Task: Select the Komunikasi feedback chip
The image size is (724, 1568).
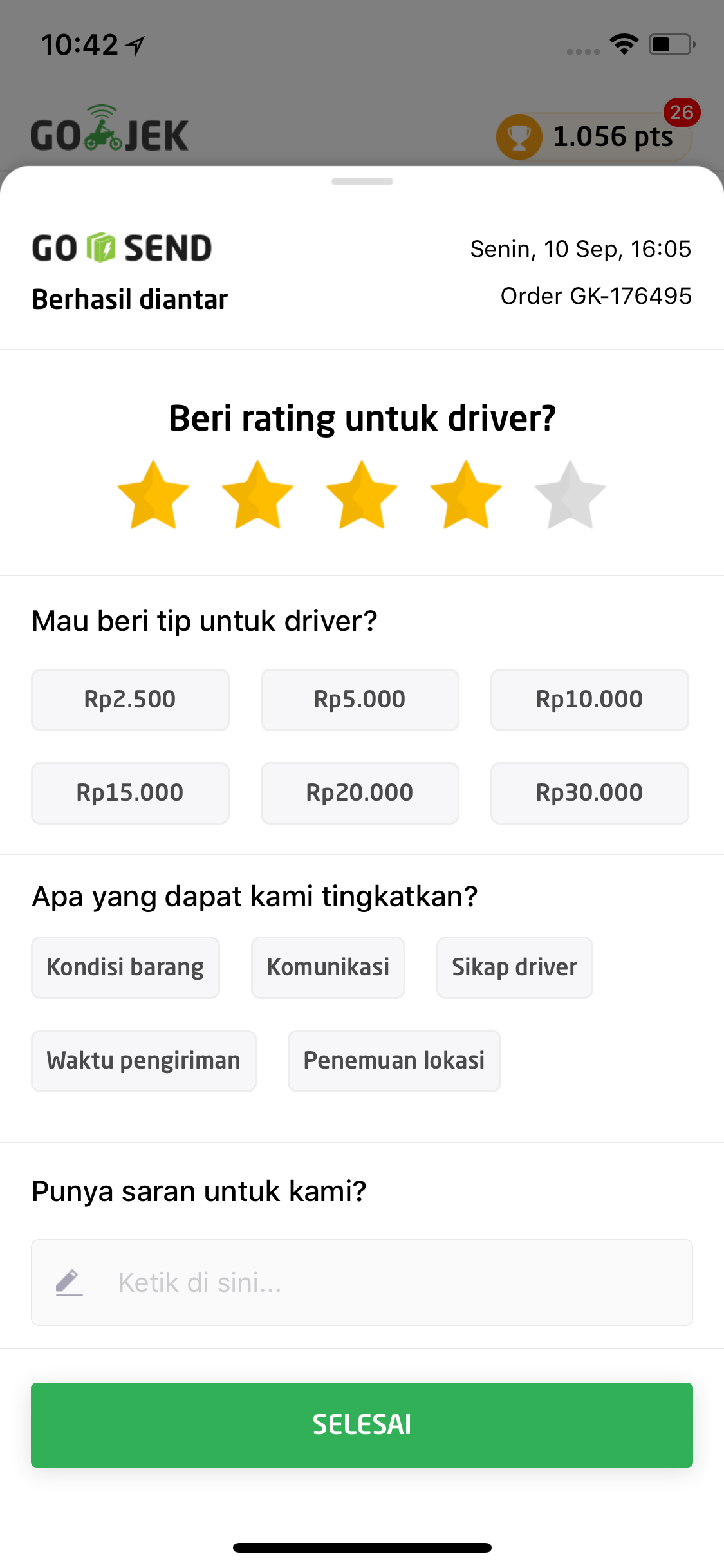Action: (x=328, y=967)
